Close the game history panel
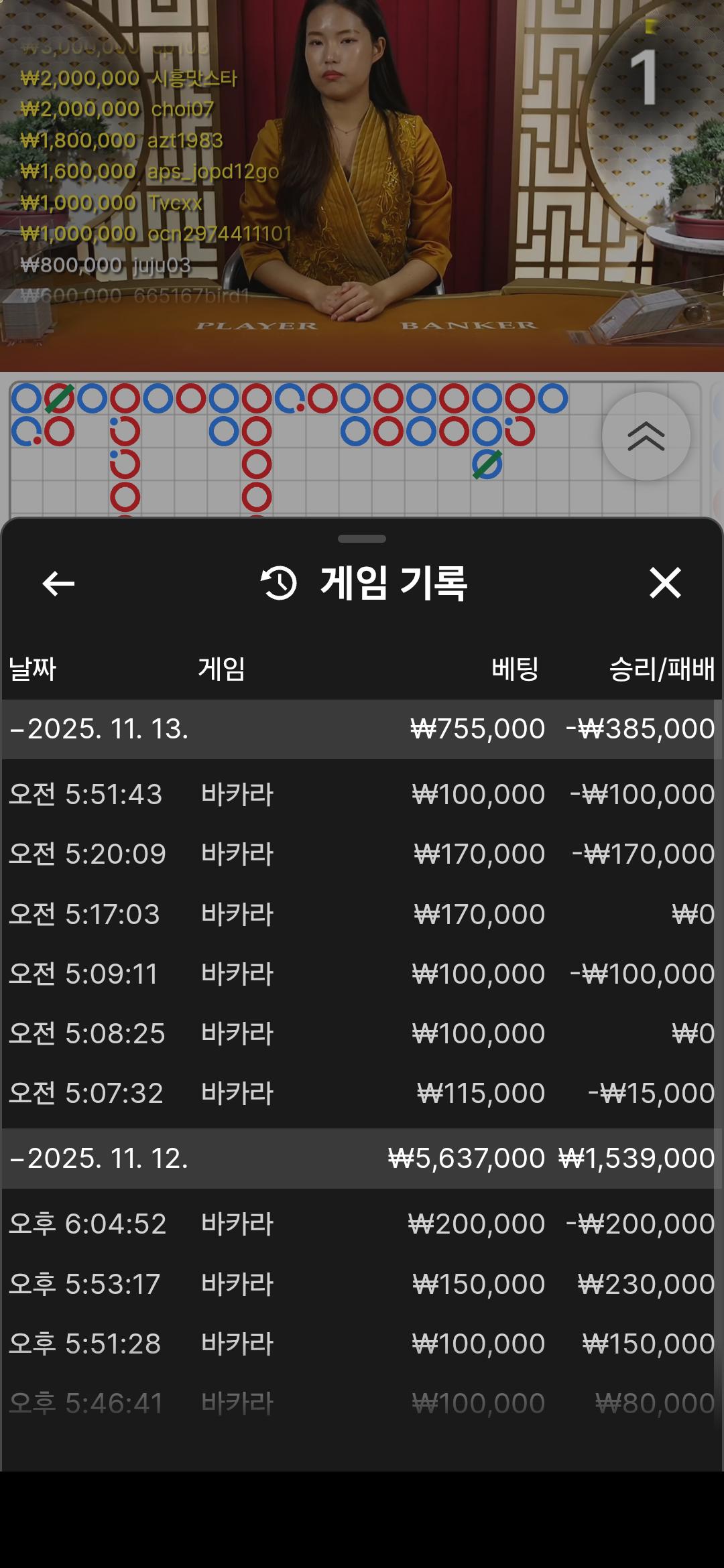724x1568 pixels. point(665,582)
